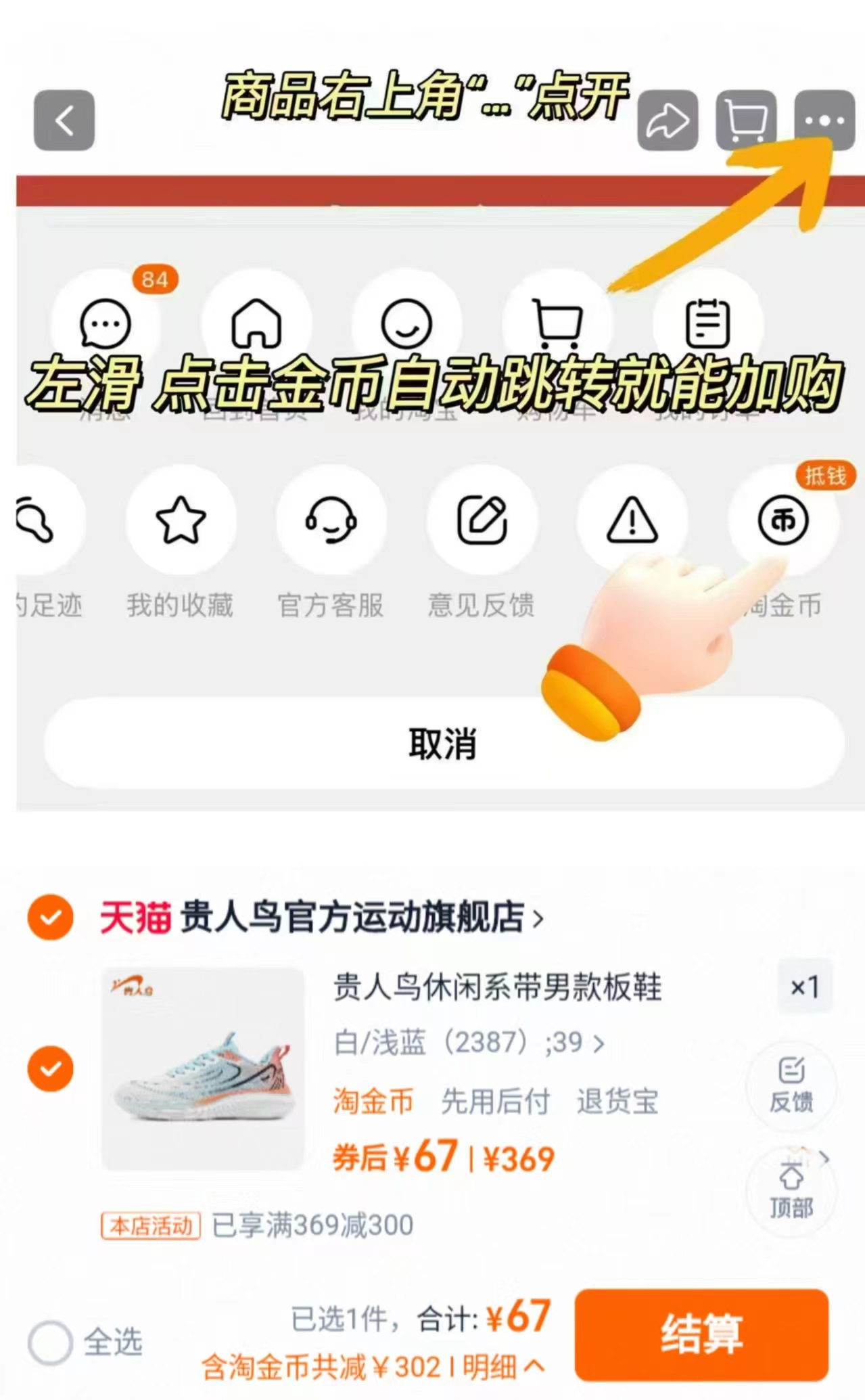
Task: Expand the 白/浅蓝 size selection dropdown
Action: (467, 1042)
